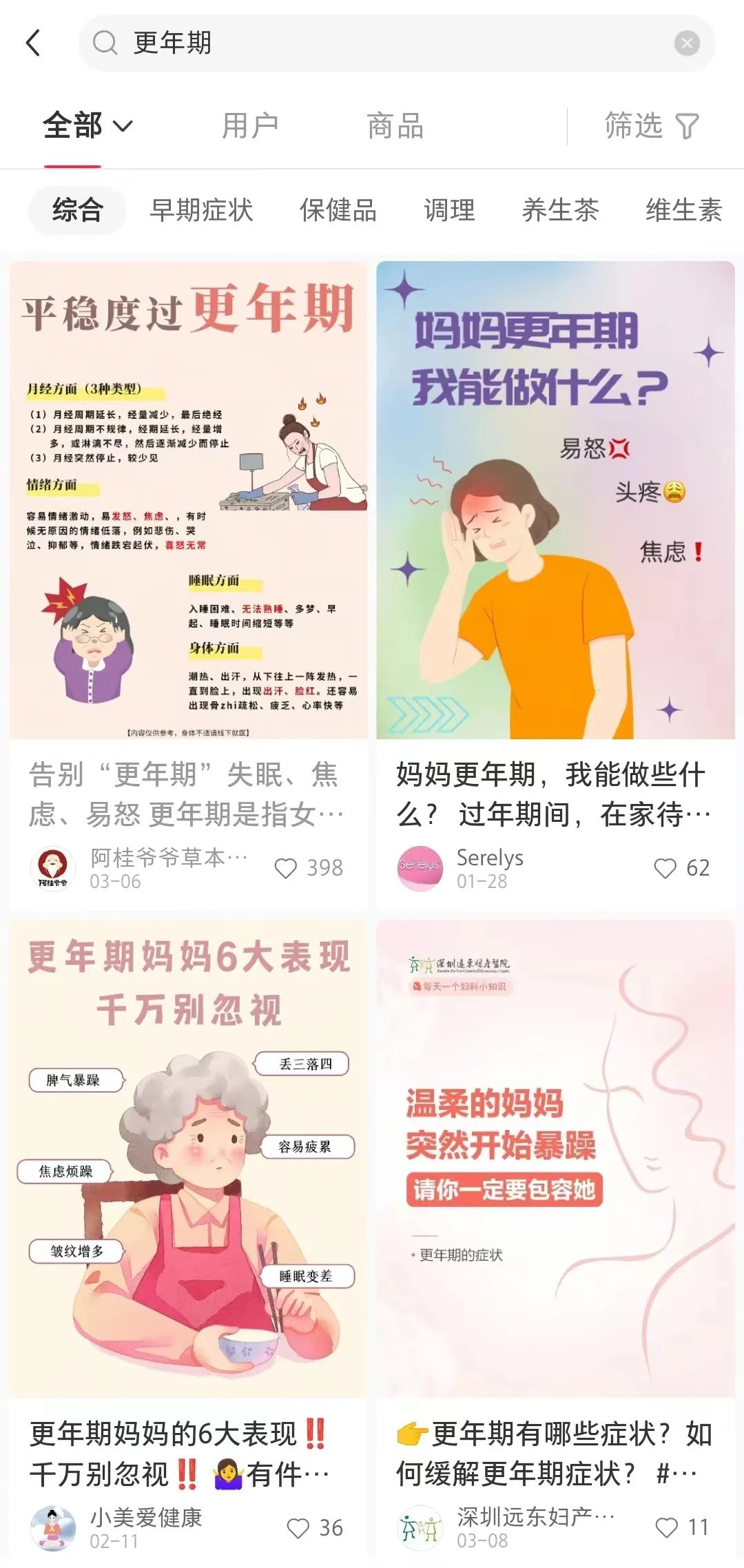Toggle the 保健品 filter chip

(x=338, y=211)
